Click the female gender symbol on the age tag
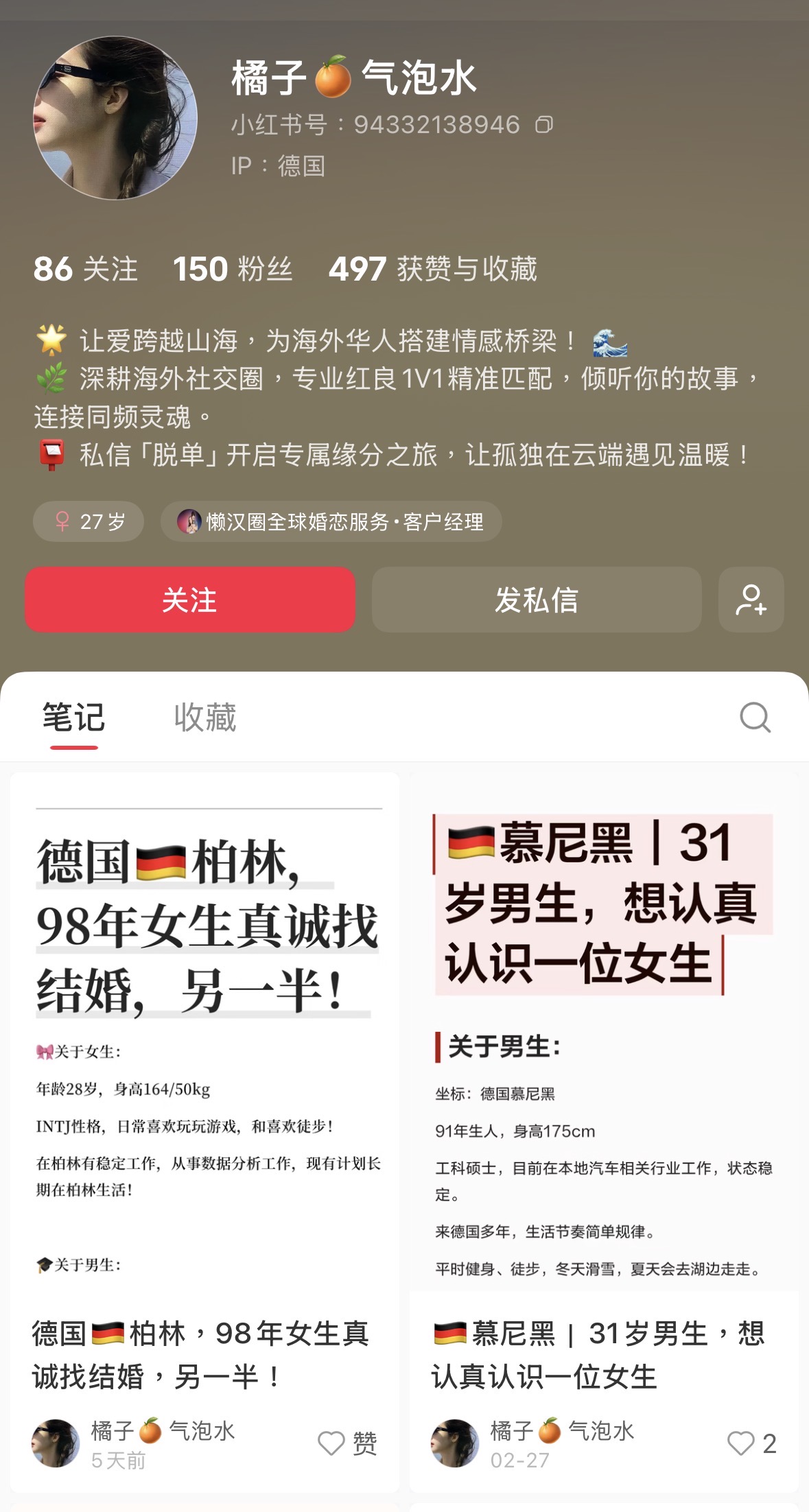Screen dimensions: 809x1512 point(62,521)
